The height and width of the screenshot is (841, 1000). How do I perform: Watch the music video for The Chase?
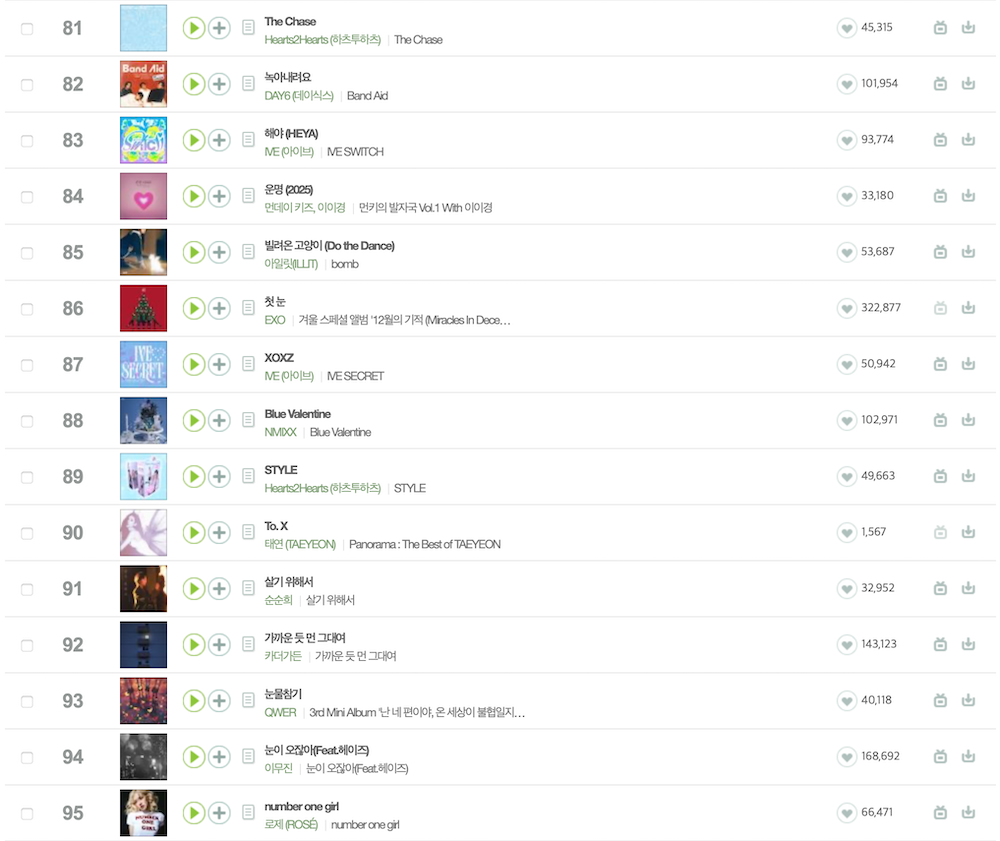click(940, 28)
